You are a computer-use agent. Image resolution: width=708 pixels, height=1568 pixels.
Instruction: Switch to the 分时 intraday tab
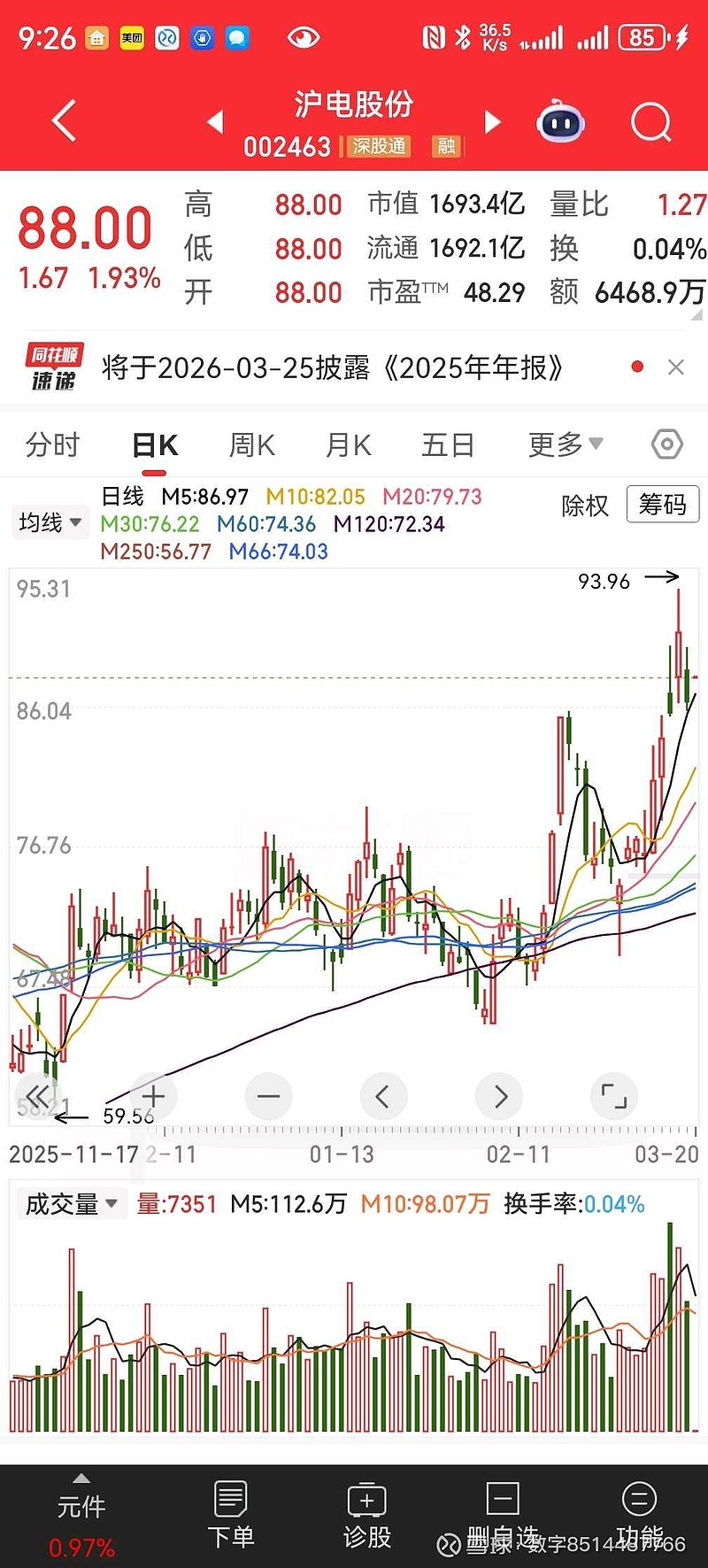tap(52, 444)
